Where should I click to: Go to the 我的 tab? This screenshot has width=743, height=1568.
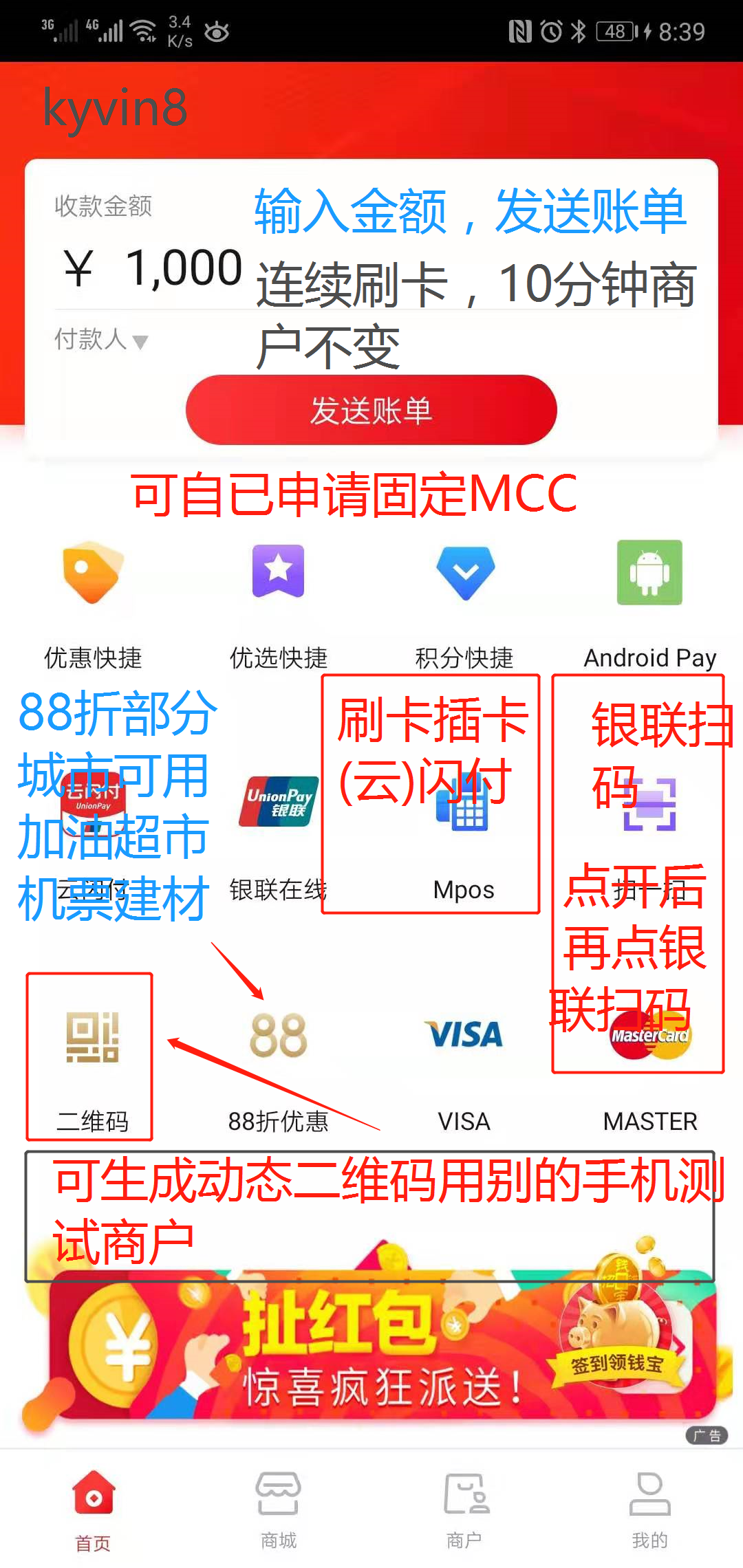649,1506
